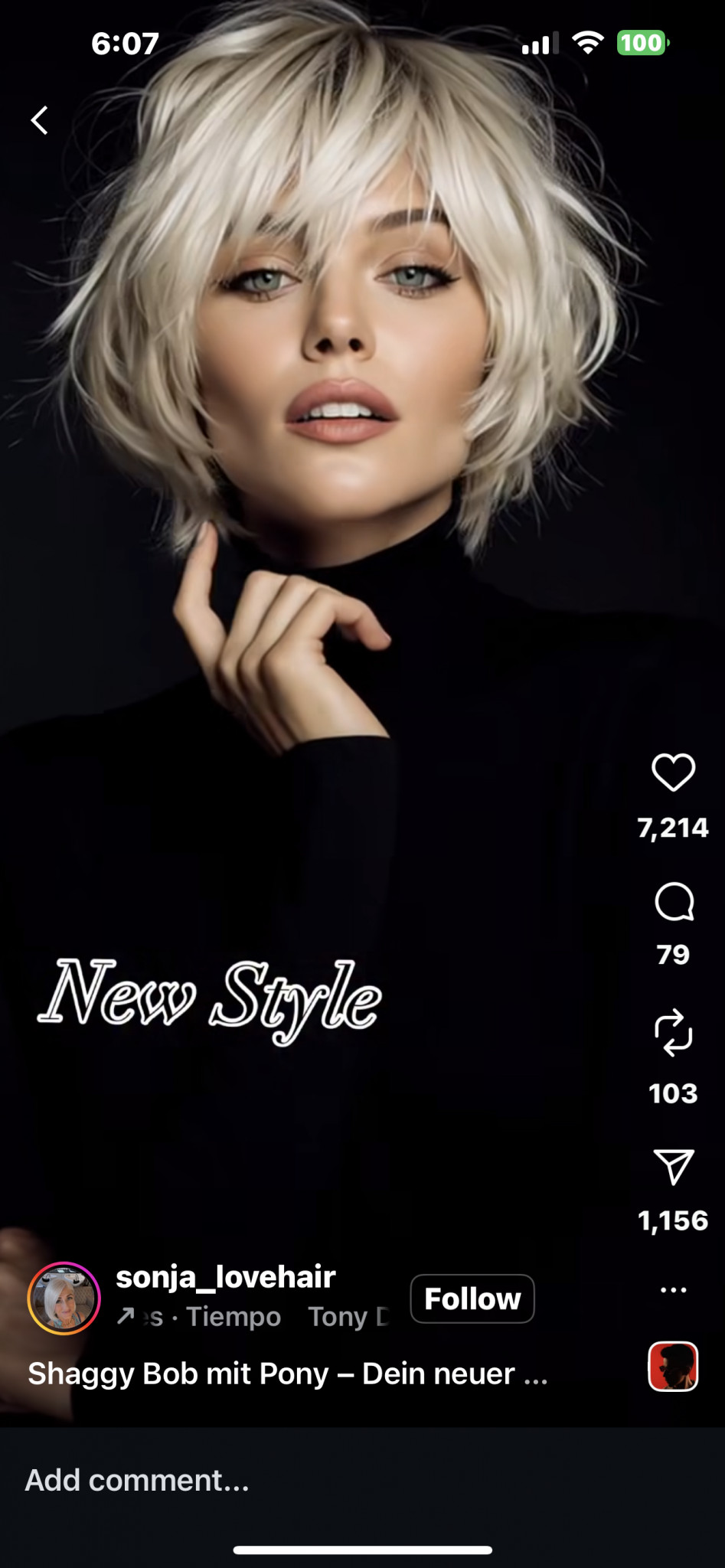Open the audio track Tiempo by Tony
Screen dimensions: 725x1568
point(253,1317)
